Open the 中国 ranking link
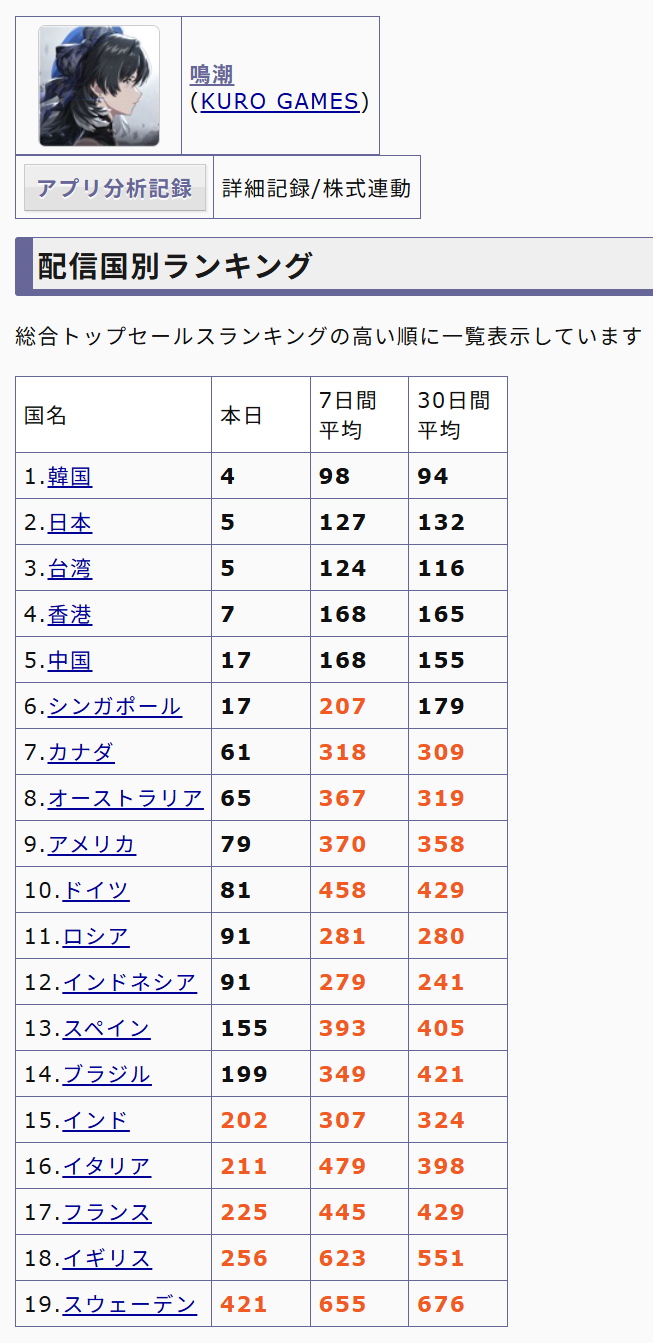The width and height of the screenshot is (653, 1343). (70, 661)
